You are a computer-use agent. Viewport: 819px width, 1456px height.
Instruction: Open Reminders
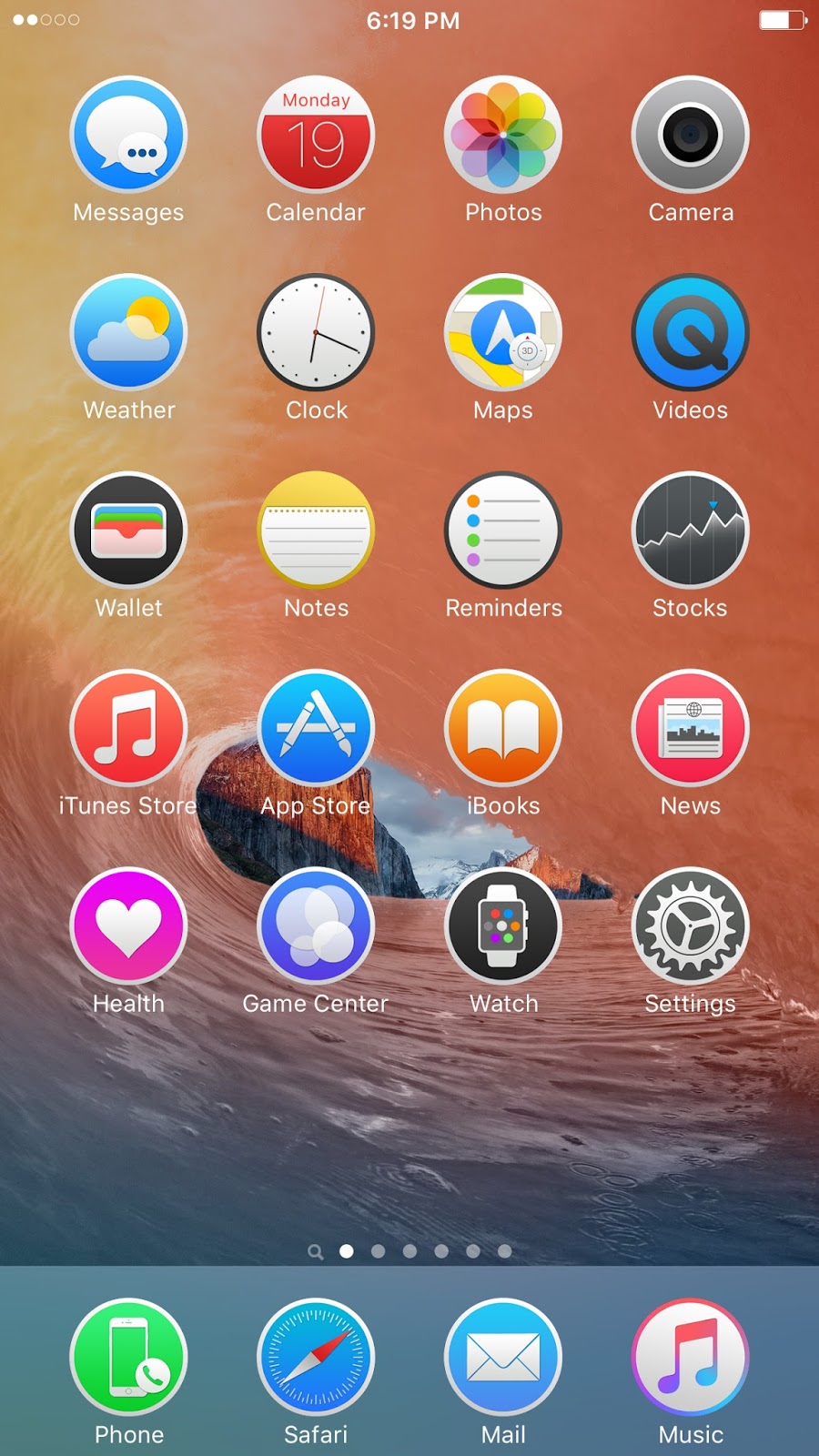pos(503,530)
